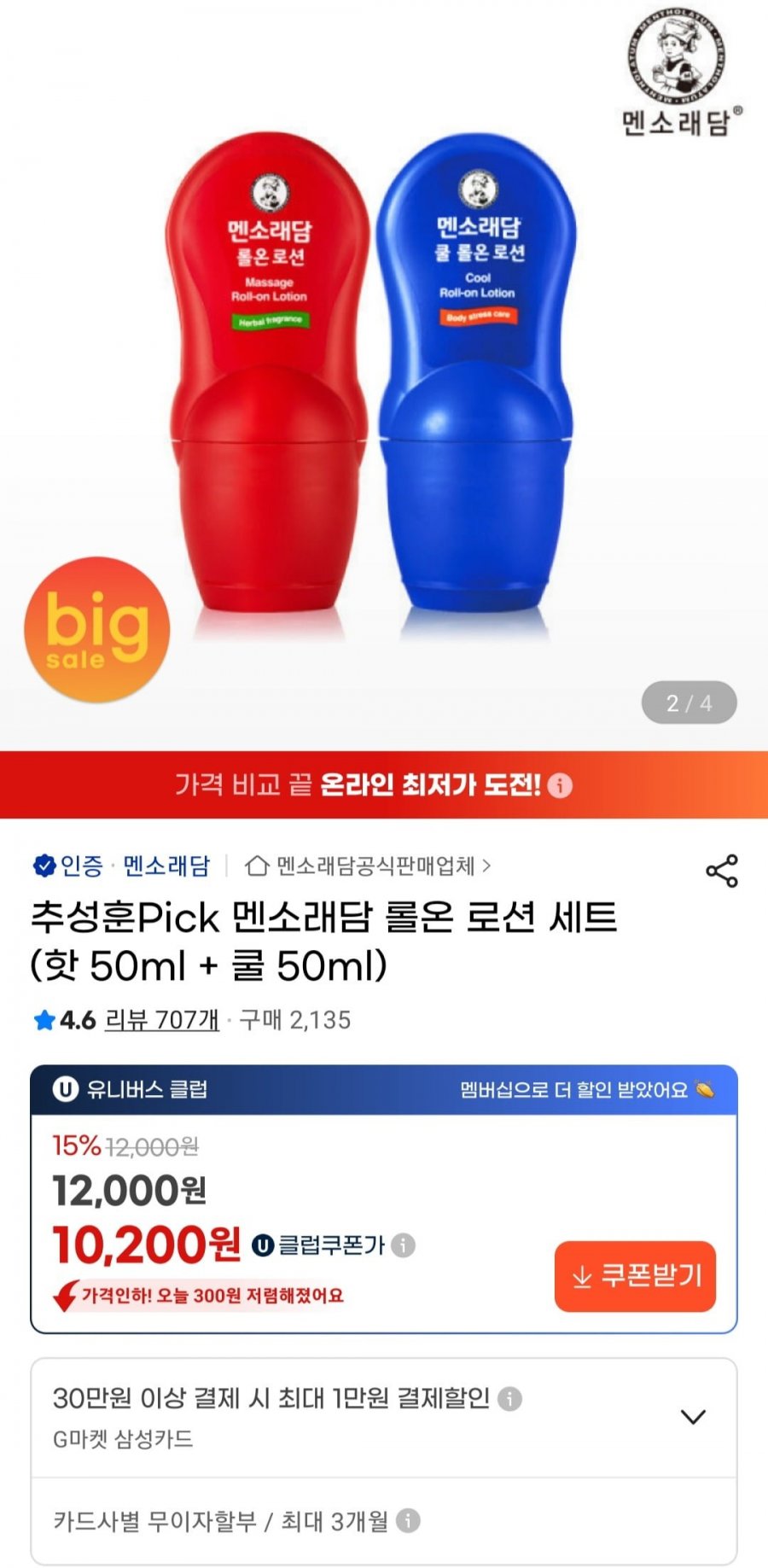Tap 쿠폰받기 to download the coupon
Viewport: 768px width, 1568px height.
pyautogui.click(x=635, y=1276)
